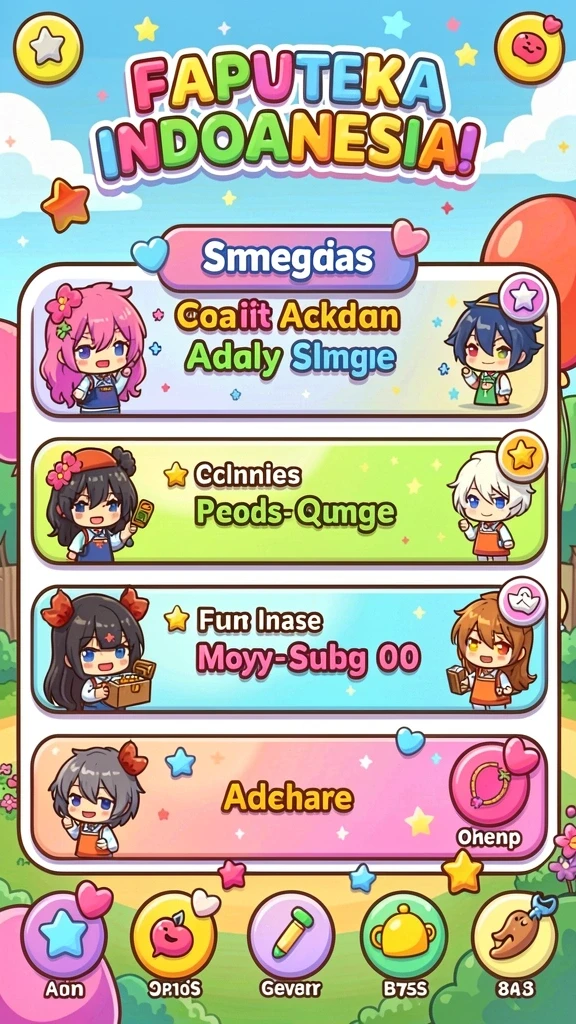Tap the star badge on Coaiit Ackdan card
Image resolution: width=576 pixels, height=1024 pixels.
click(523, 297)
